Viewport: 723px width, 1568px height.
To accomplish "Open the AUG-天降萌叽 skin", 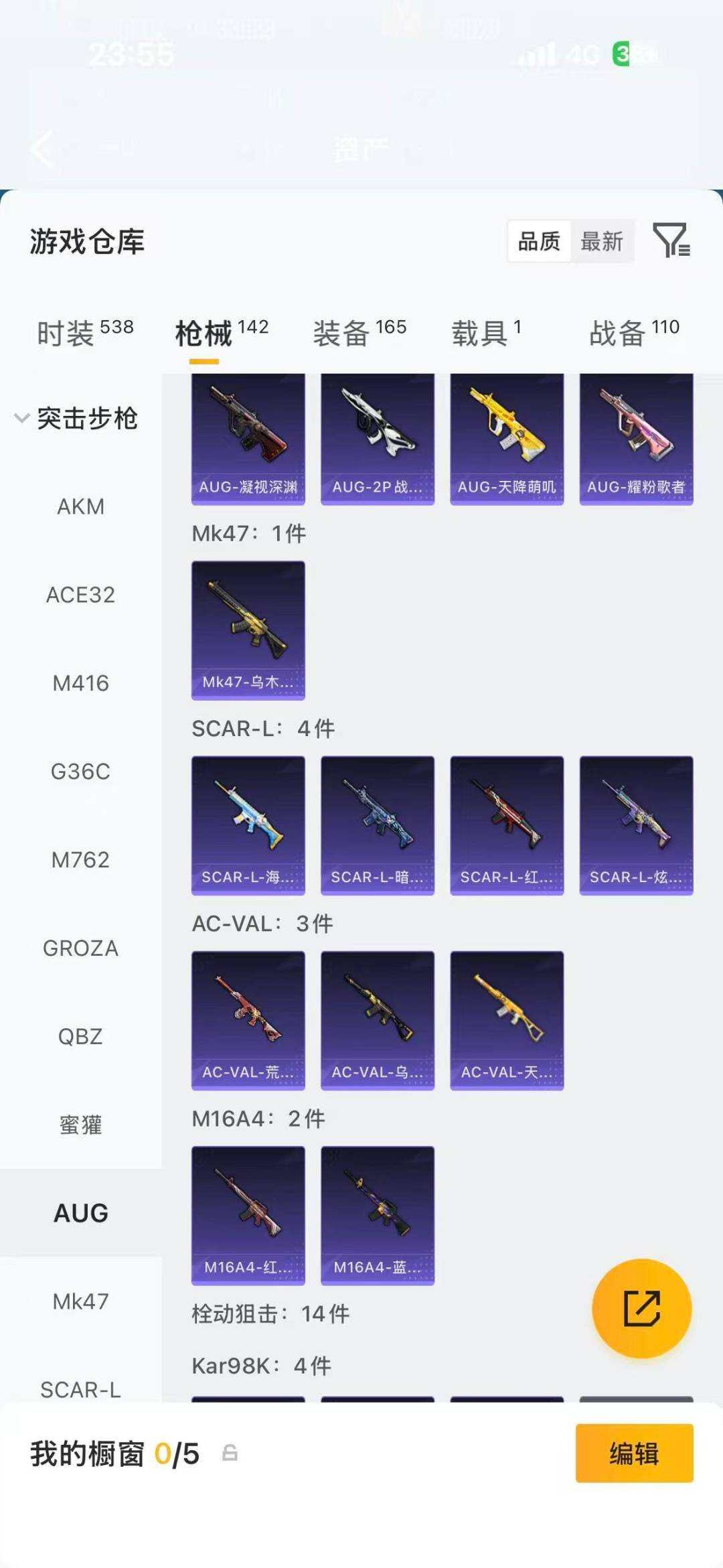I will coord(507,439).
